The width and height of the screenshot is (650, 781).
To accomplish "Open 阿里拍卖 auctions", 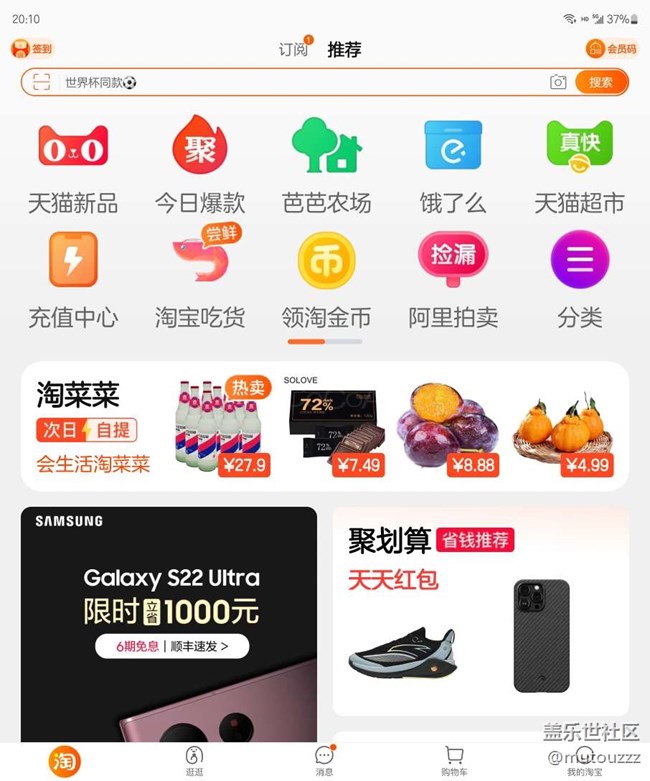I will pos(453,281).
